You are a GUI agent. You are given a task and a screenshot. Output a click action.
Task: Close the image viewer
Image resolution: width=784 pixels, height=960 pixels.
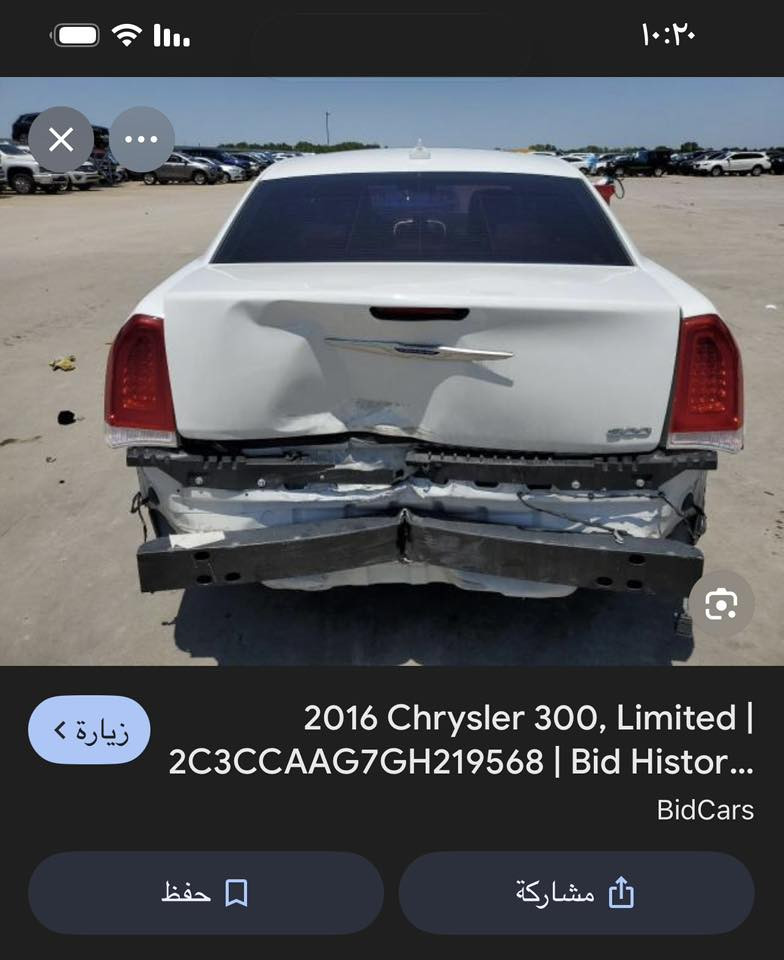(61, 140)
